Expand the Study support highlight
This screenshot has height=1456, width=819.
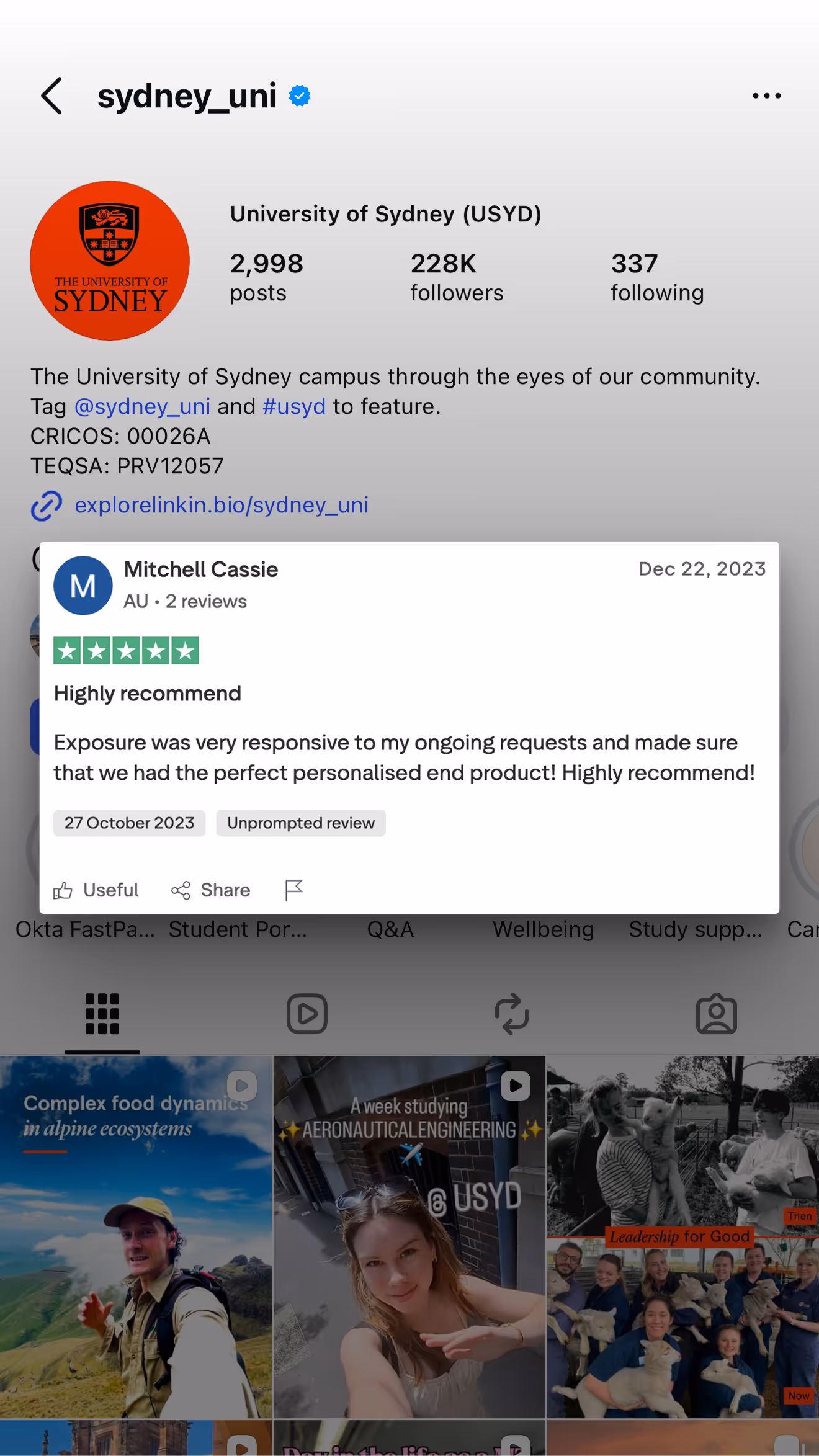(x=695, y=929)
